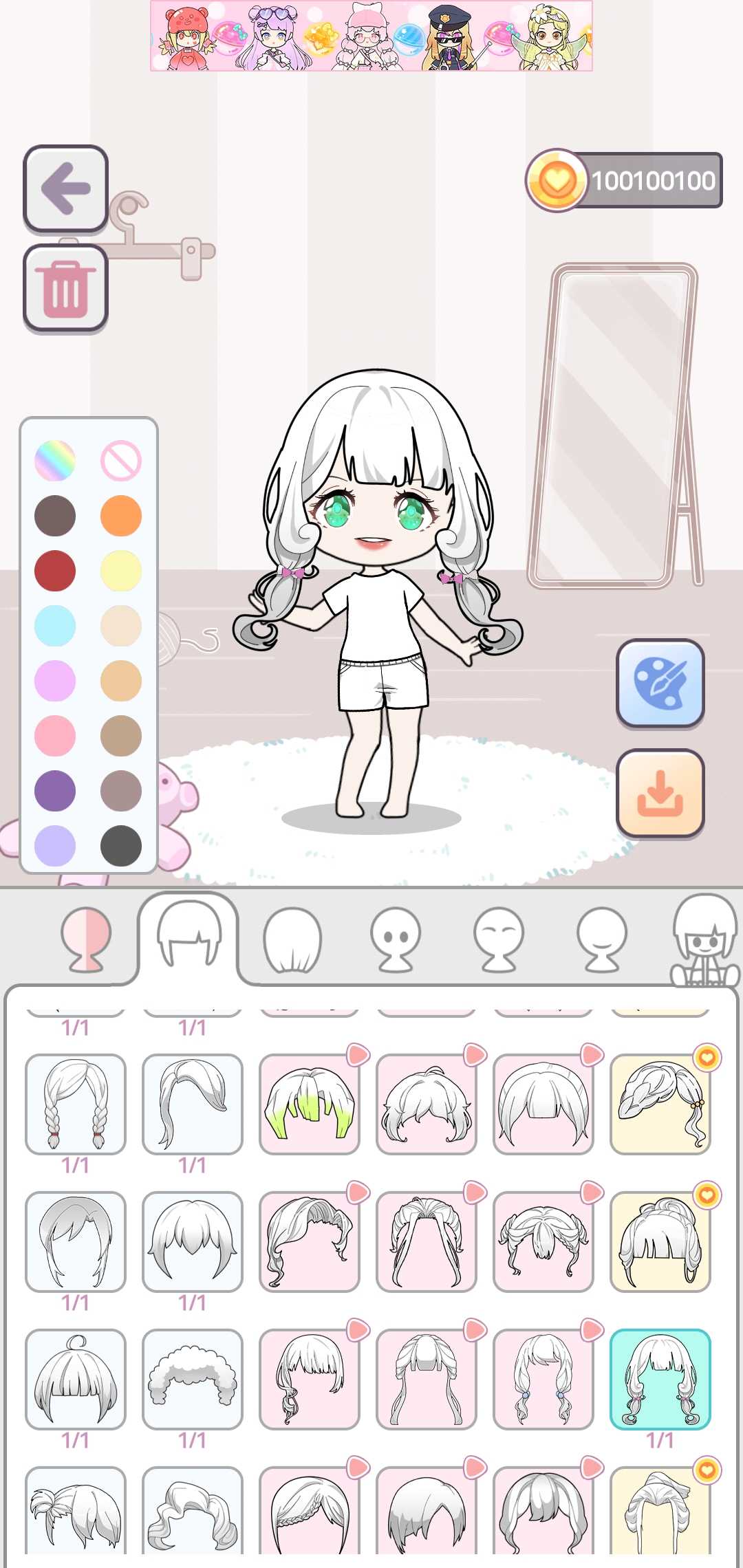Open the trash delete tool

point(65,287)
